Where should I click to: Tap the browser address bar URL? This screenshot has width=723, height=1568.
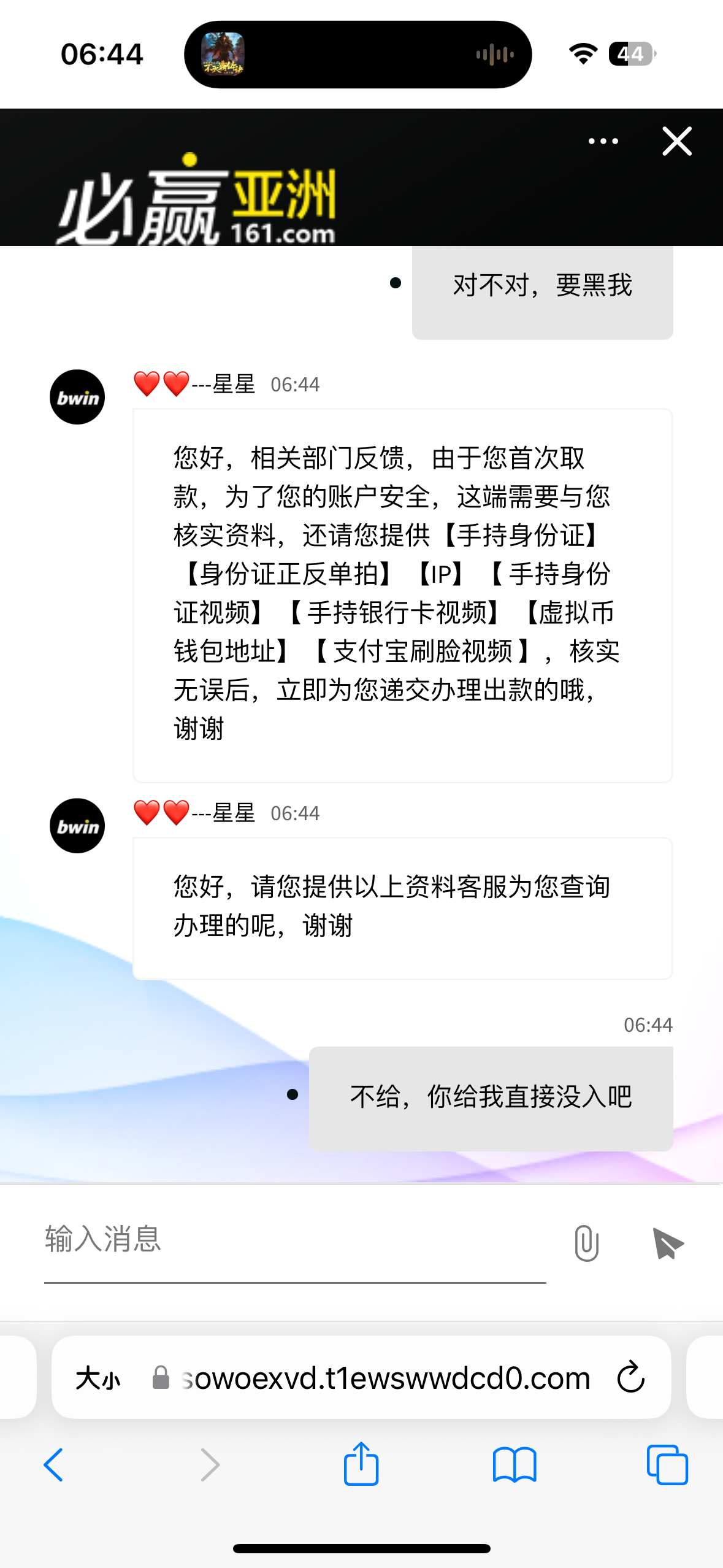pos(385,1378)
